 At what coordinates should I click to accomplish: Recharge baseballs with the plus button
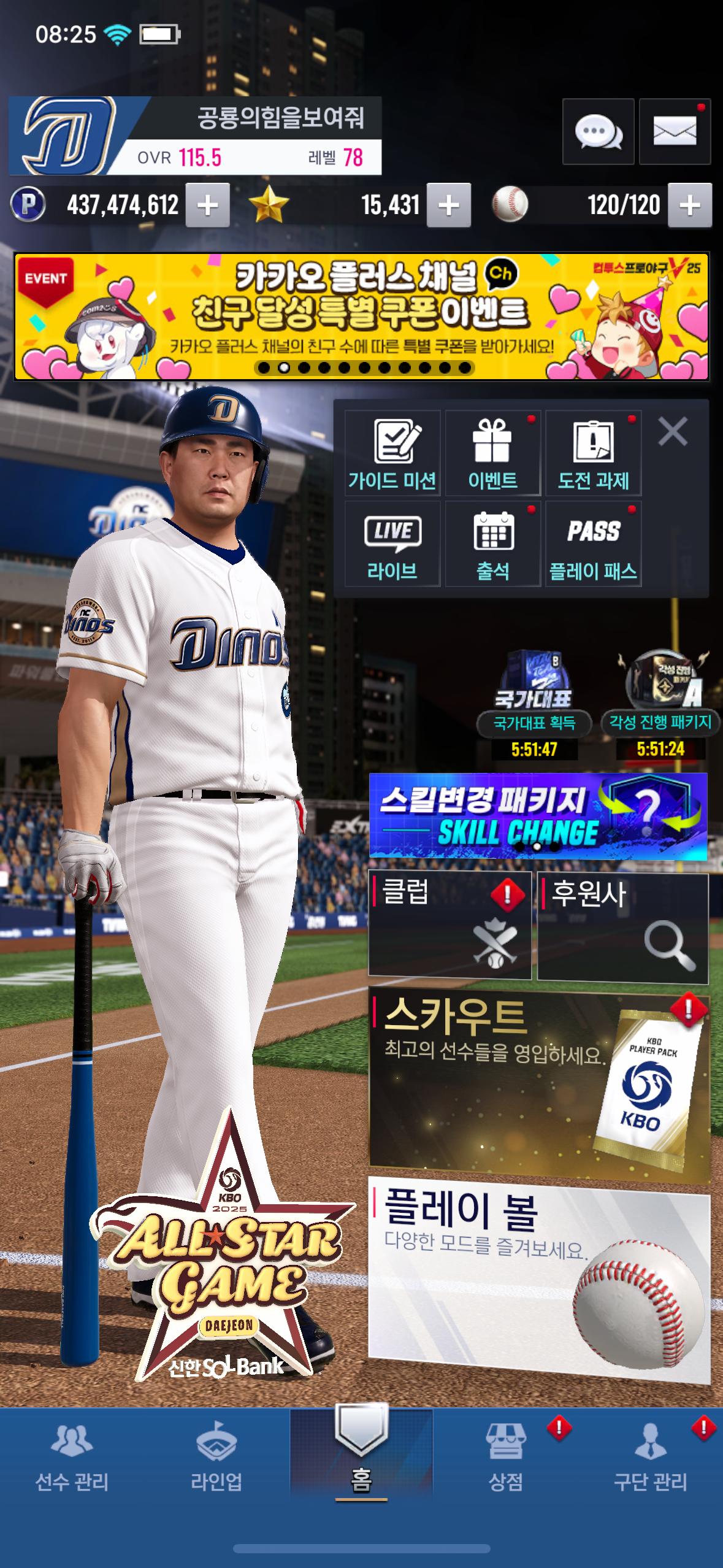click(x=690, y=206)
